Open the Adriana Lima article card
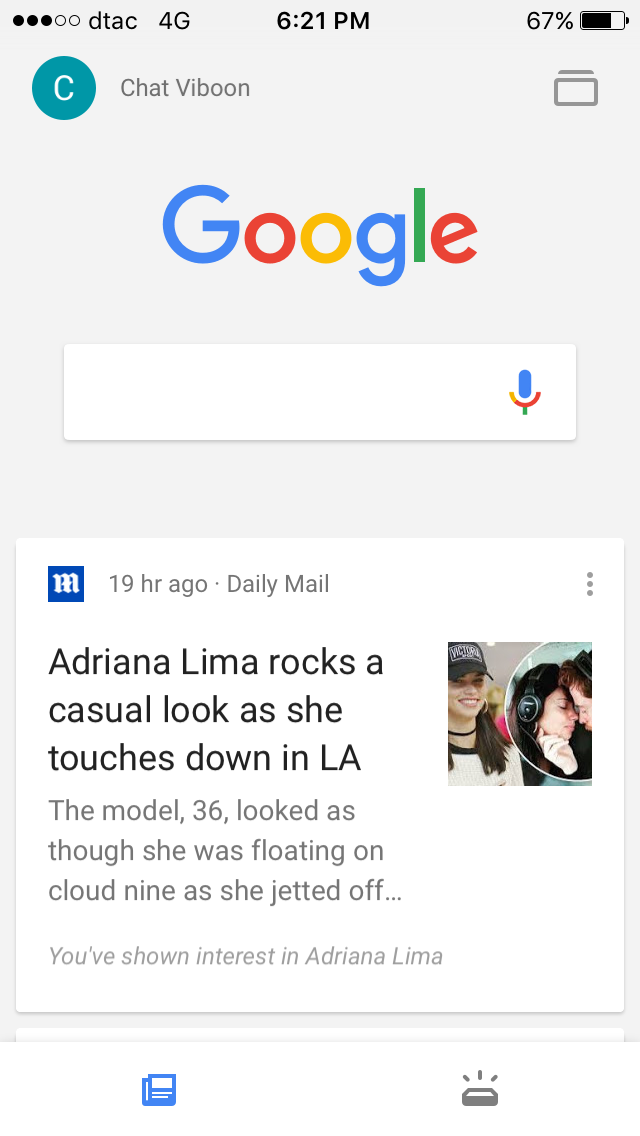This screenshot has width=640, height=1136. (x=320, y=774)
